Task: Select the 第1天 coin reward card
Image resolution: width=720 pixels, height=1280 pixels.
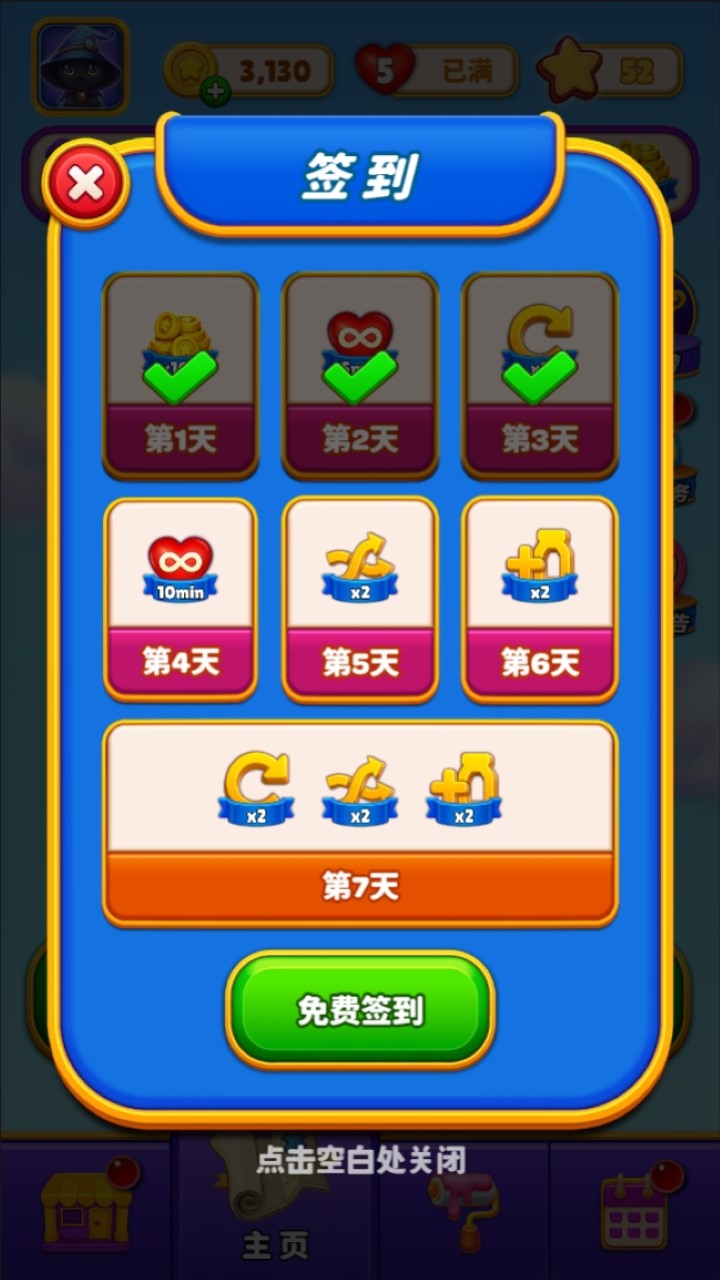Action: (180, 375)
